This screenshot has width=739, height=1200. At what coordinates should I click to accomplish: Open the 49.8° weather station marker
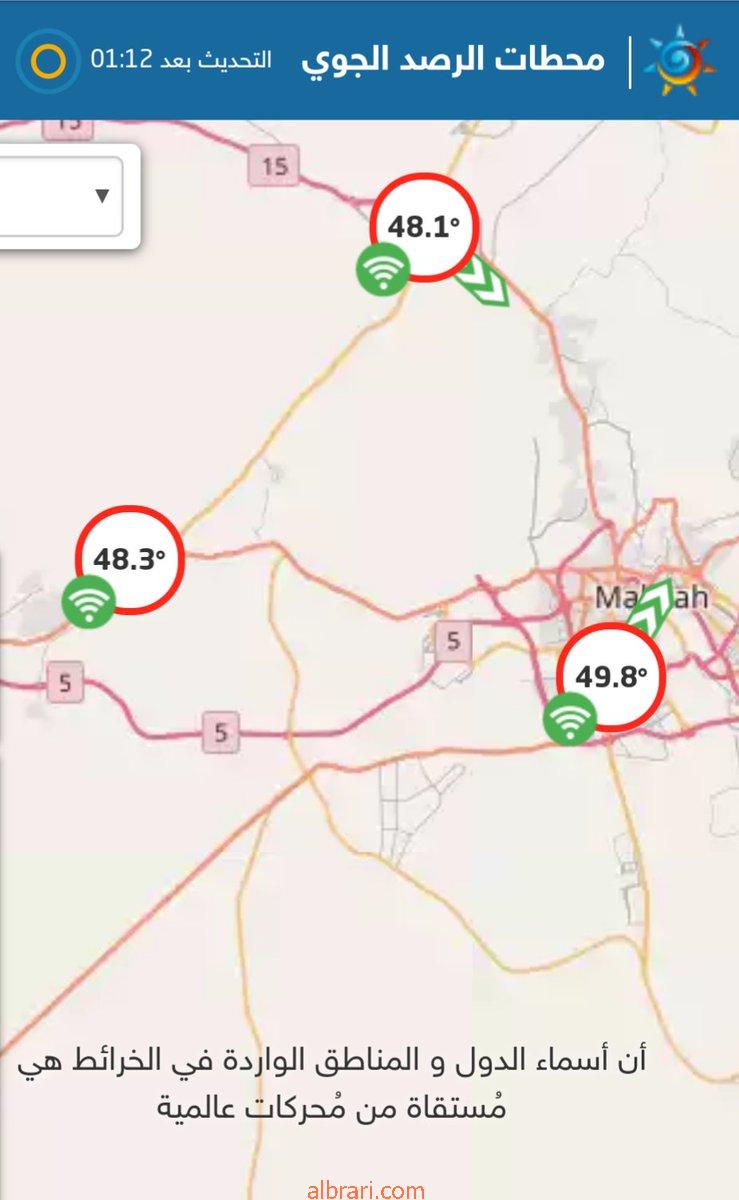610,678
